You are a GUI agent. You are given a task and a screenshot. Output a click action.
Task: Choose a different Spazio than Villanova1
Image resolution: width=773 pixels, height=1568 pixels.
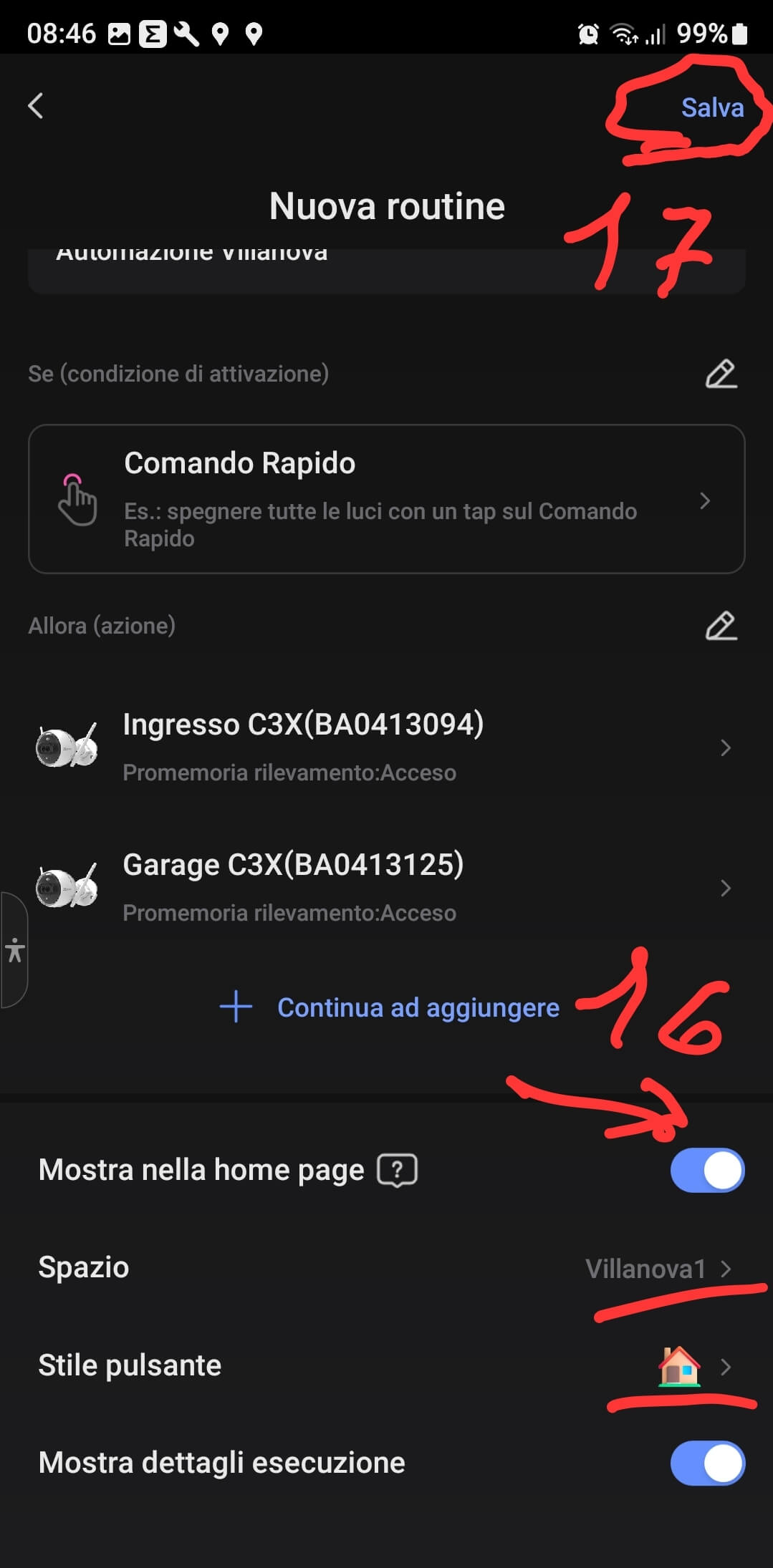[x=658, y=1269]
